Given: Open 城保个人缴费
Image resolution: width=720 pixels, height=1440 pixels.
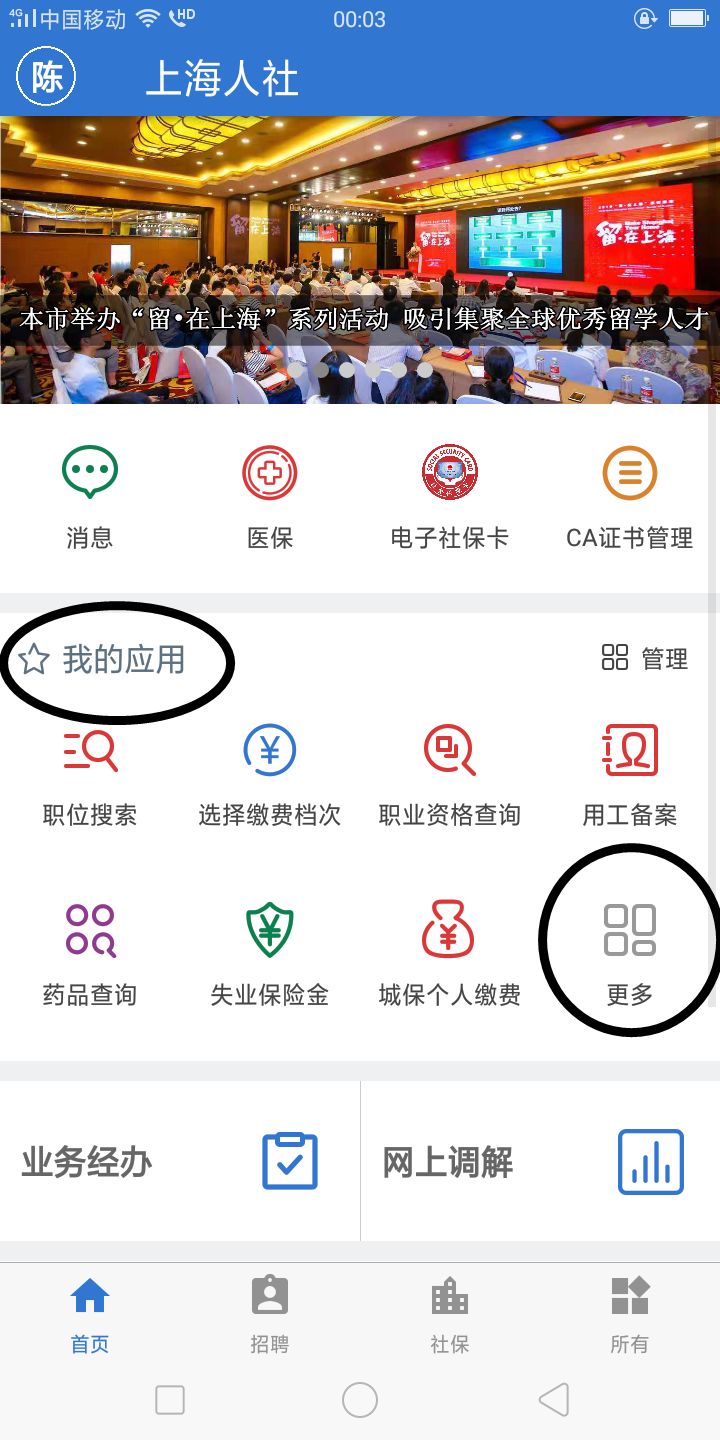Looking at the screenshot, I should pos(450,955).
